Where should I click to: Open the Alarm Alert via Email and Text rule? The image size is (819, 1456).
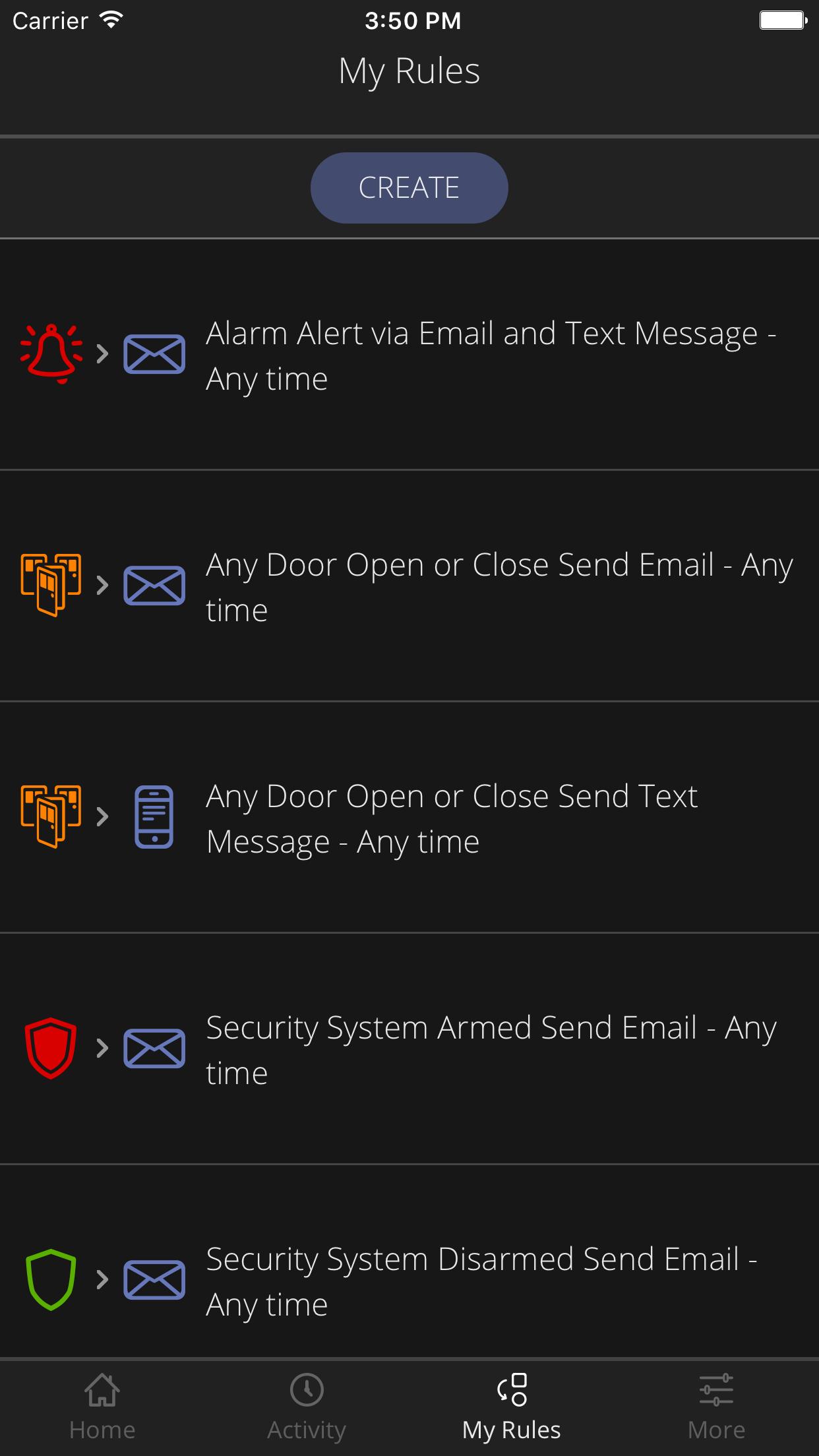pyautogui.click(x=491, y=356)
